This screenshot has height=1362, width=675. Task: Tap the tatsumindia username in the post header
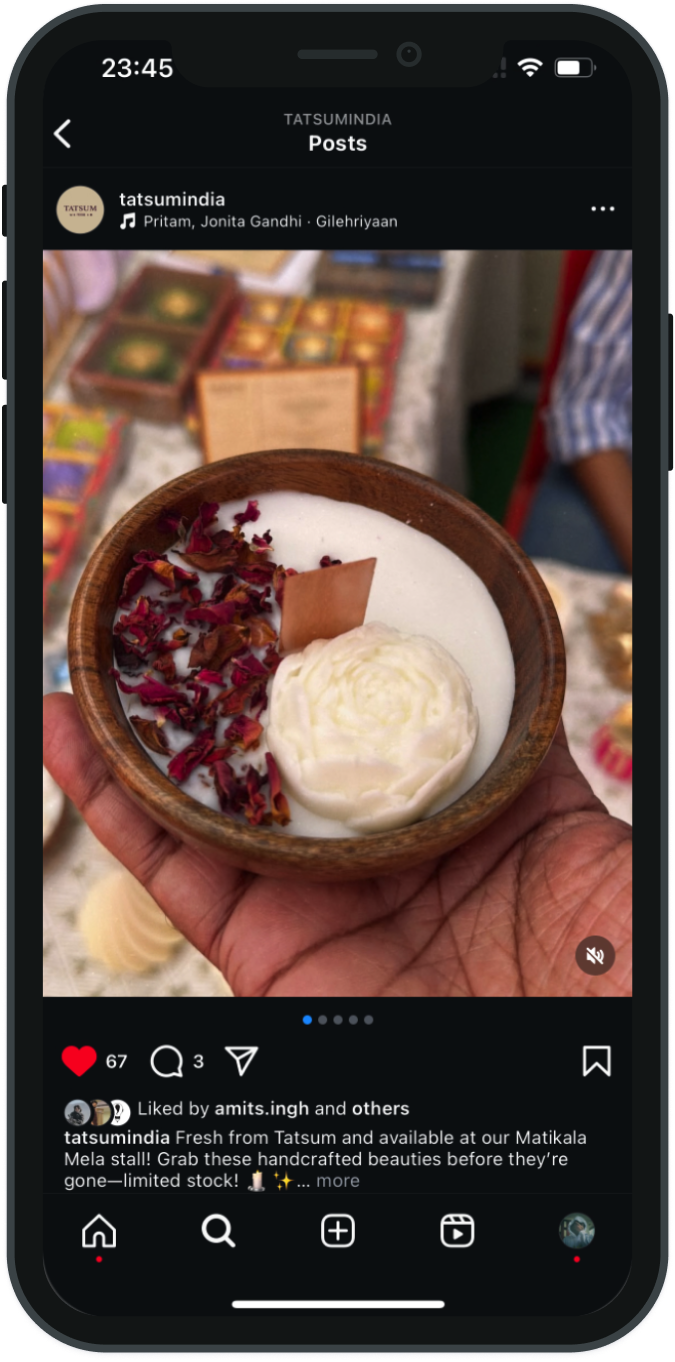pyautogui.click(x=172, y=199)
